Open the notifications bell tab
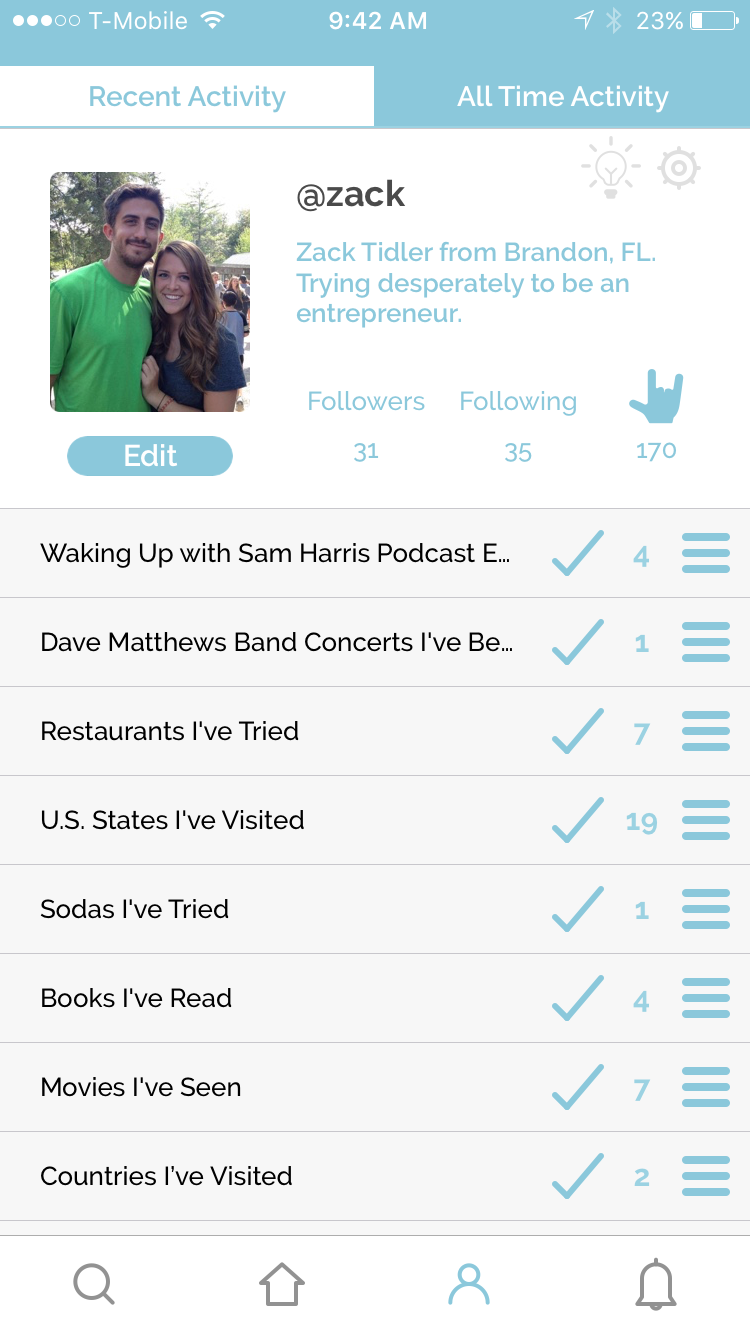 (x=656, y=1284)
